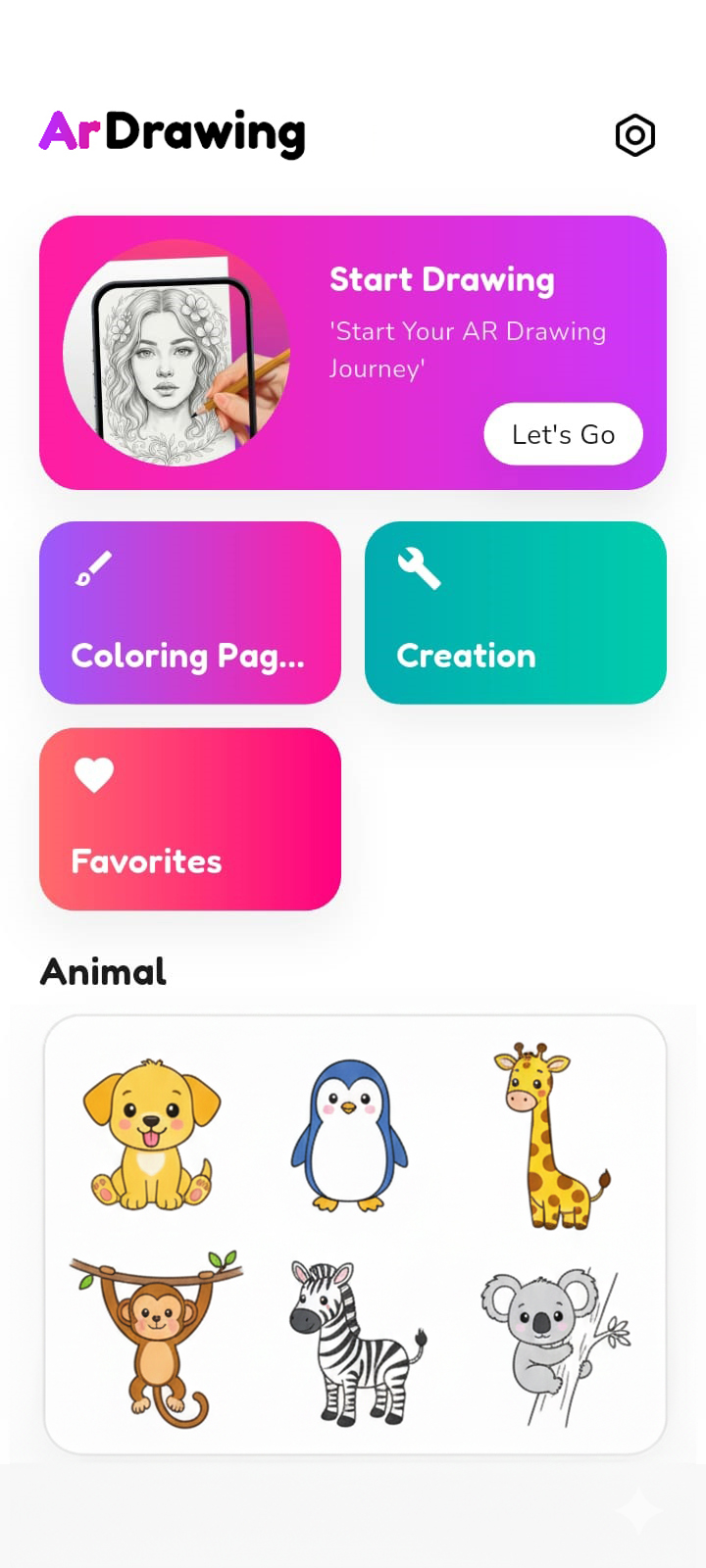Open the koala drawing template
This screenshot has width=706, height=1568.
(x=554, y=1343)
